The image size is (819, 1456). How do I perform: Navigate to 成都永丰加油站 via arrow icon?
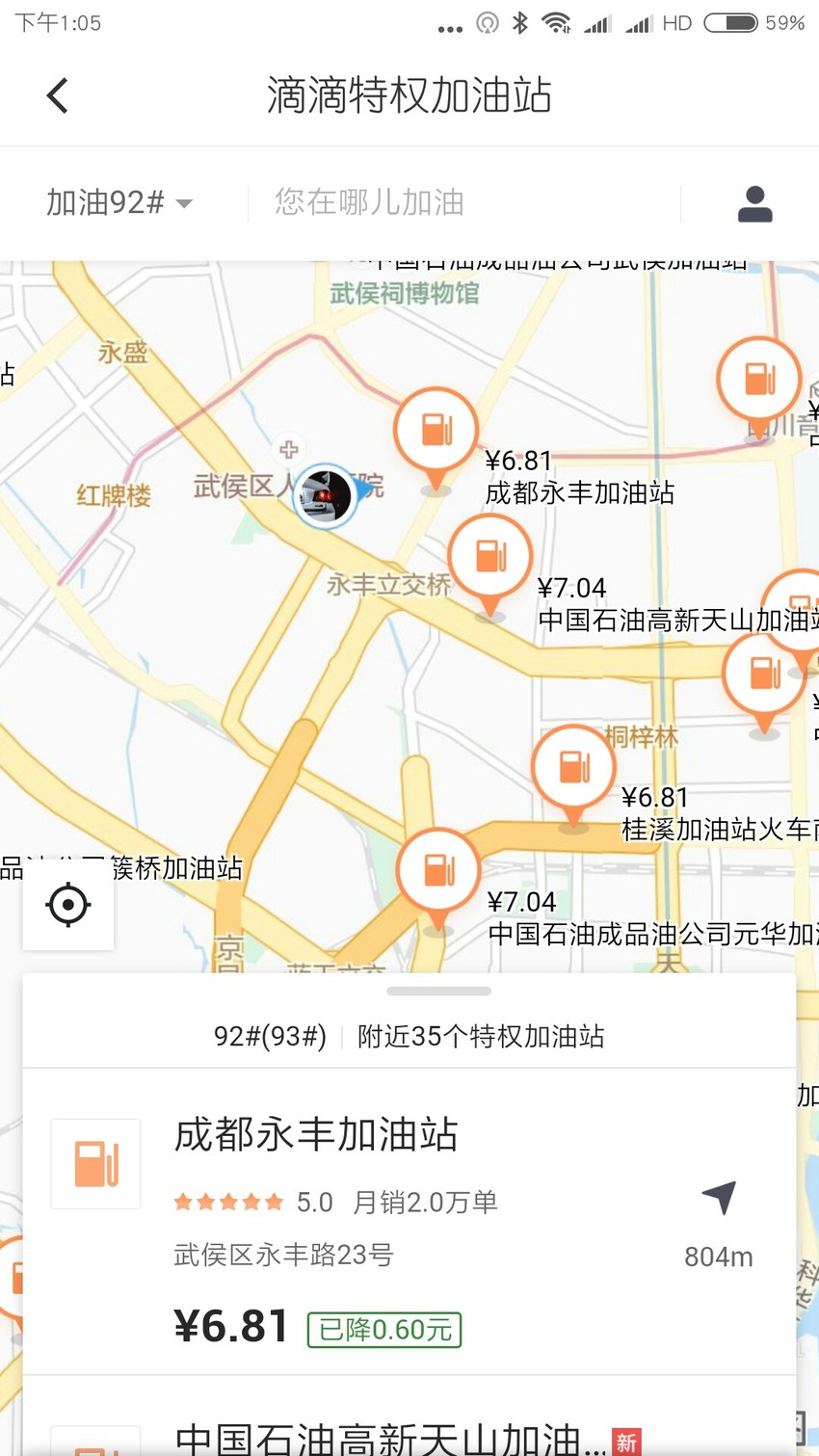(x=719, y=1198)
